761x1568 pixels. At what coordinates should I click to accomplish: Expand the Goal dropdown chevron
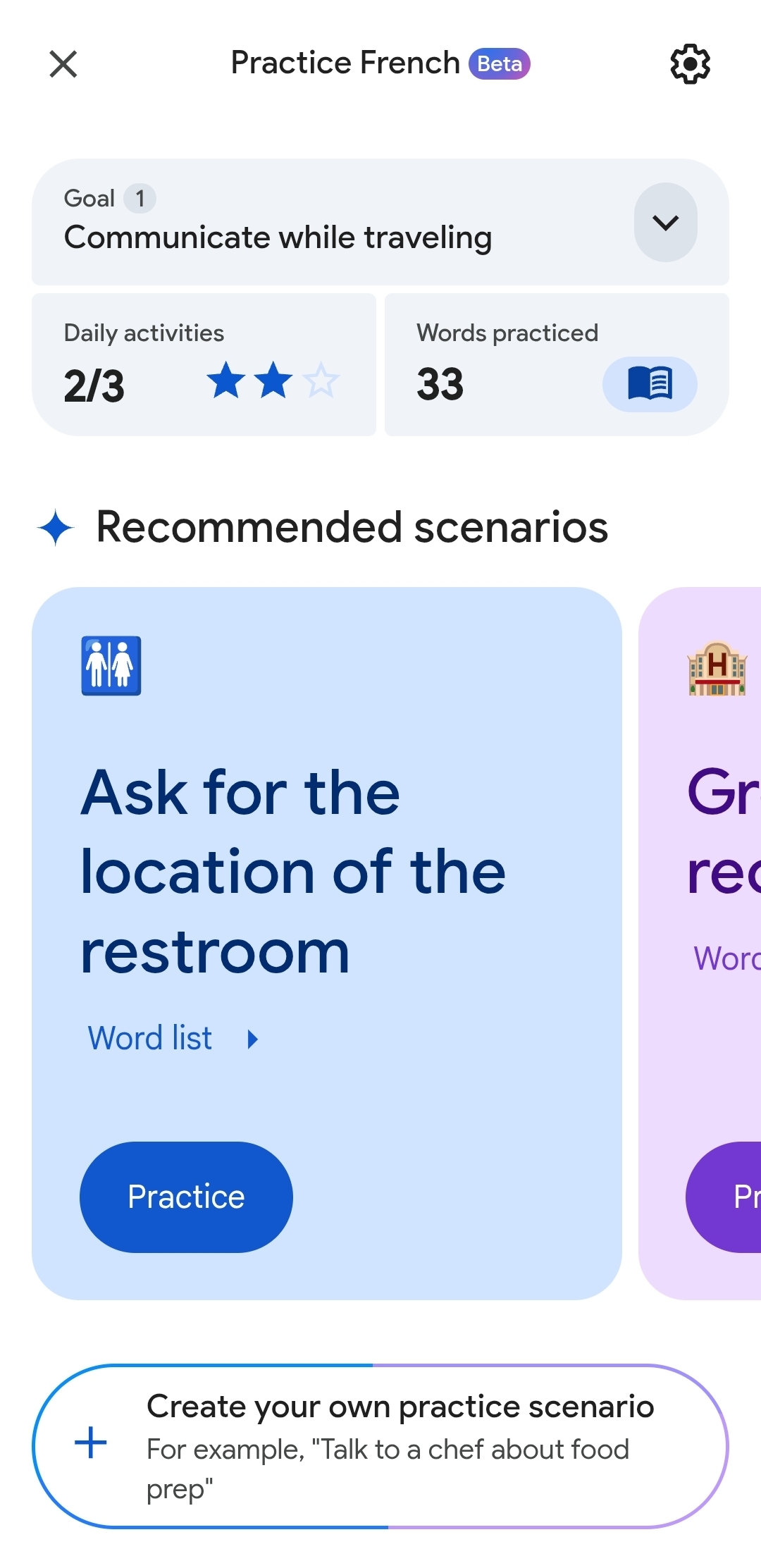(665, 223)
